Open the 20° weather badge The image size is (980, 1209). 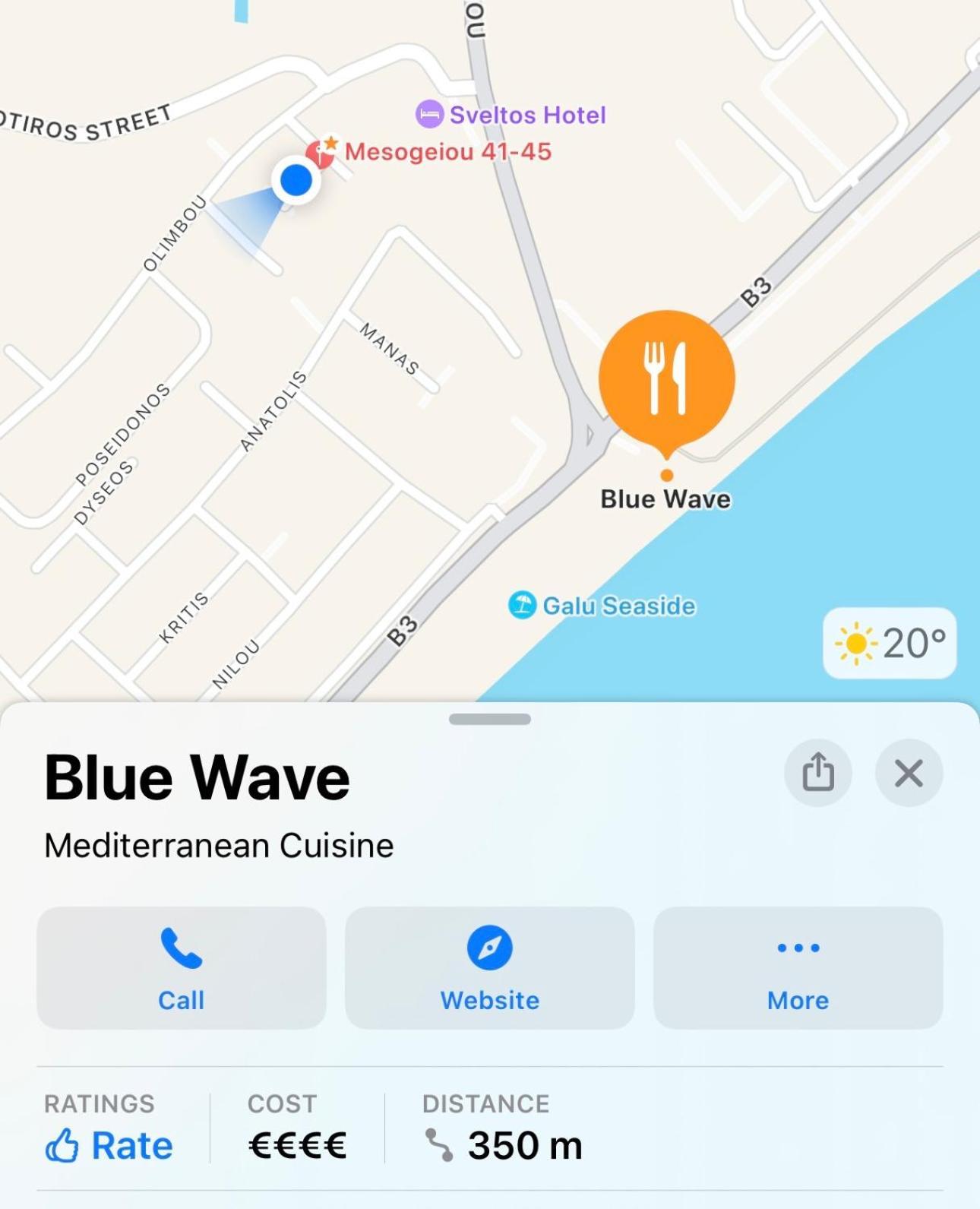pos(890,643)
